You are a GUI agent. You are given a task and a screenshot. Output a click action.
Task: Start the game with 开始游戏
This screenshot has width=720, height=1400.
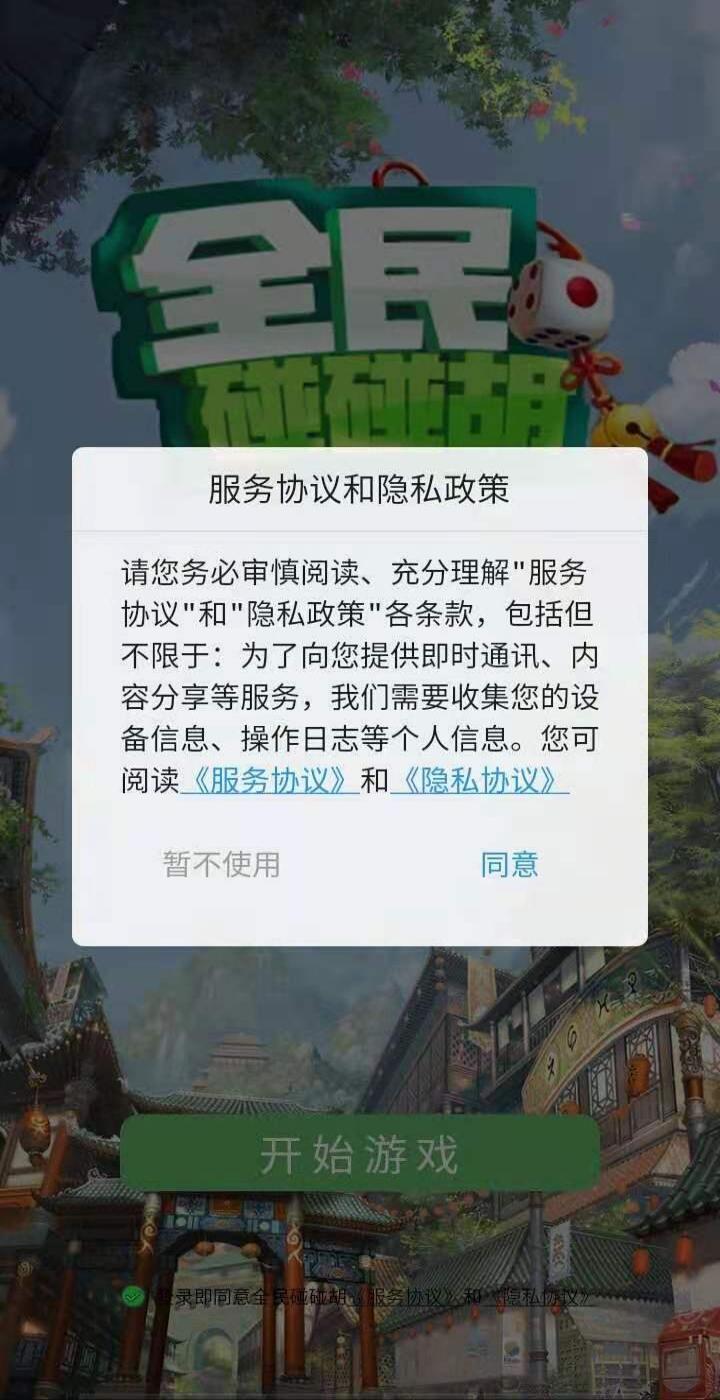(360, 1155)
